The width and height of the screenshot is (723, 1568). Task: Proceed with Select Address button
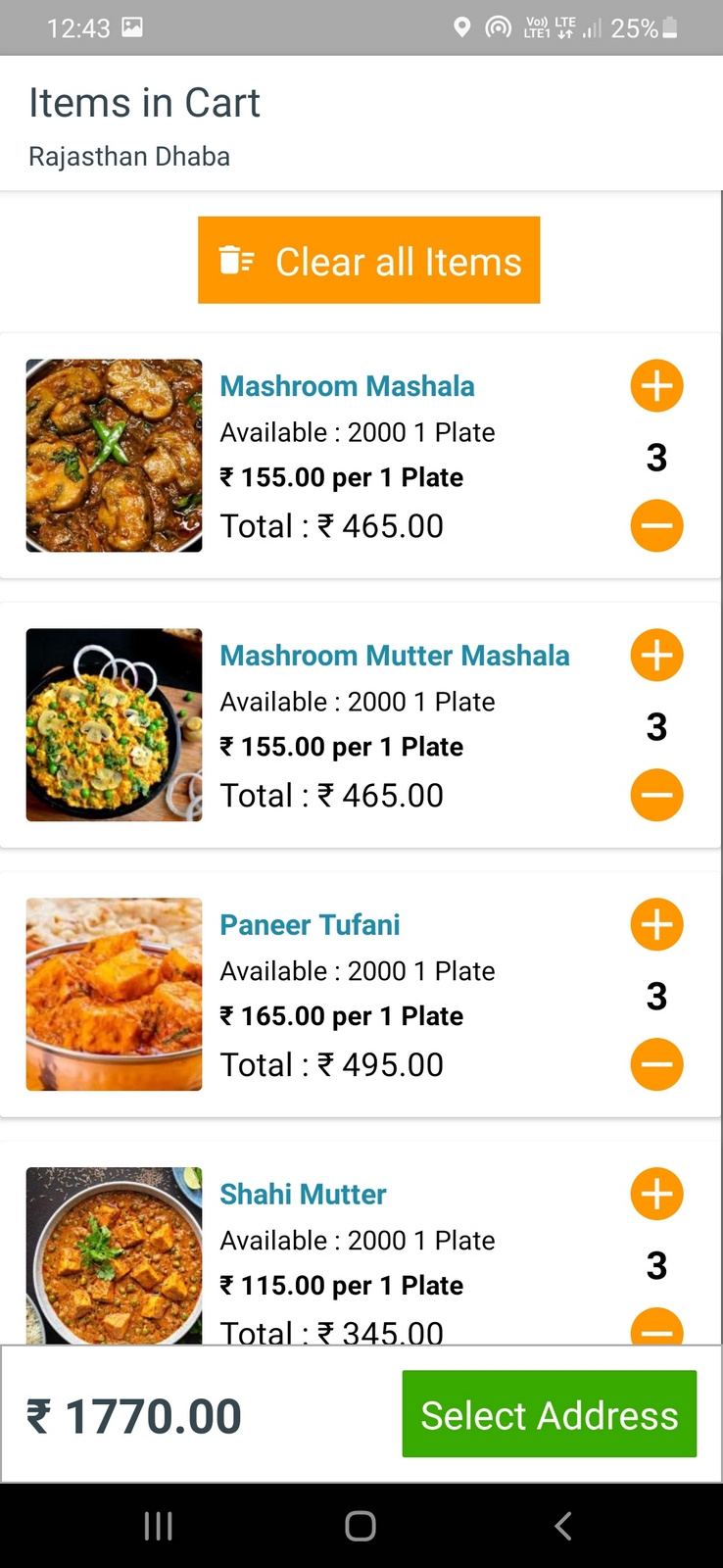pyautogui.click(x=549, y=1414)
